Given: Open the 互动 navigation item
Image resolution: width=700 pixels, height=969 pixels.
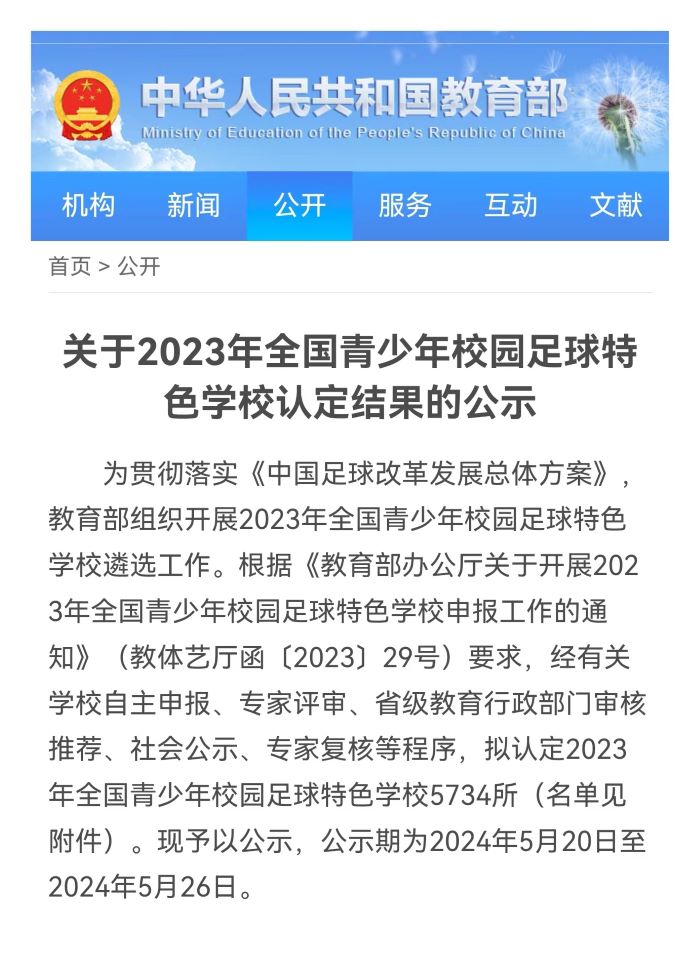Looking at the screenshot, I should (510, 206).
